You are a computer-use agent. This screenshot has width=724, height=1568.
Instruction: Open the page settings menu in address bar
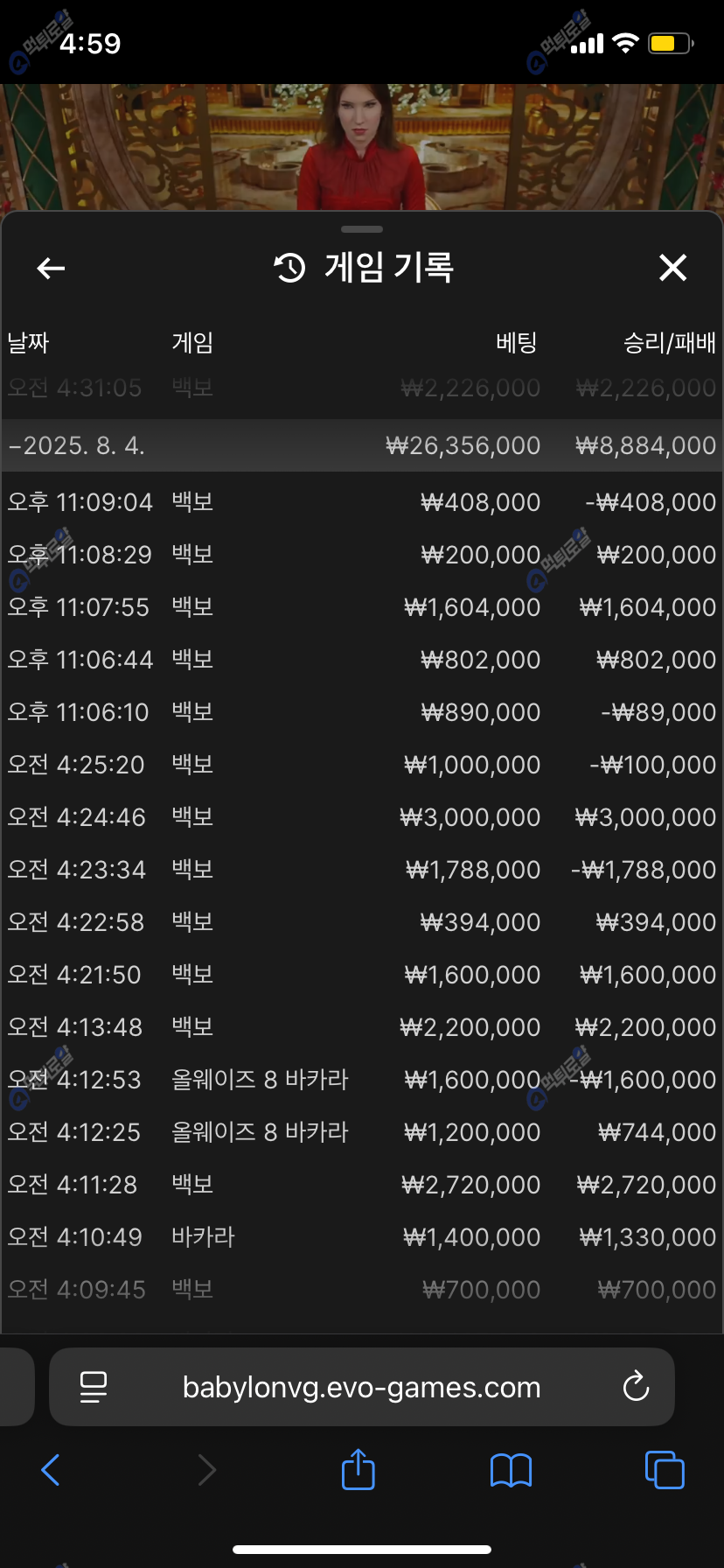pyautogui.click(x=94, y=1387)
